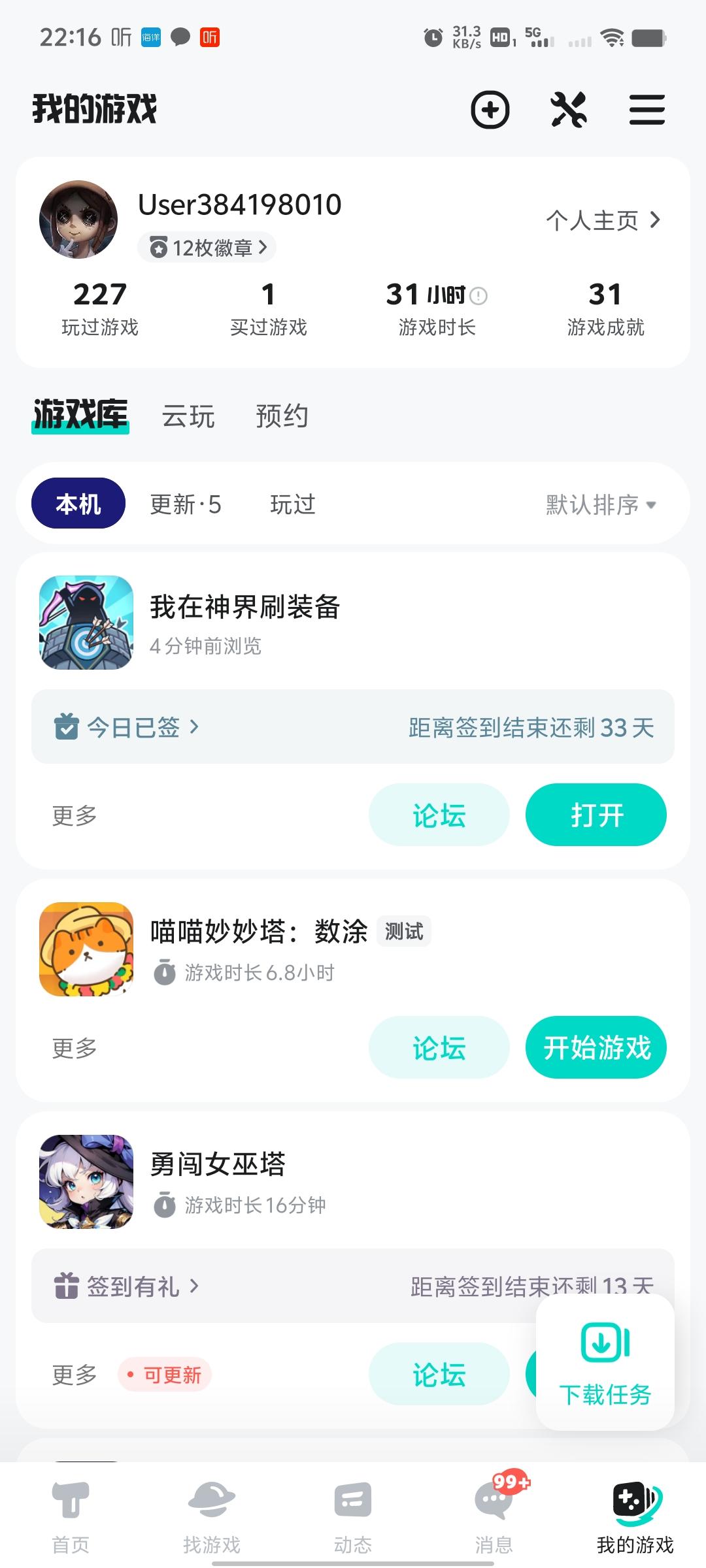The height and width of the screenshot is (1568, 706).
Task: Tap the plus circle add icon
Action: 490,110
